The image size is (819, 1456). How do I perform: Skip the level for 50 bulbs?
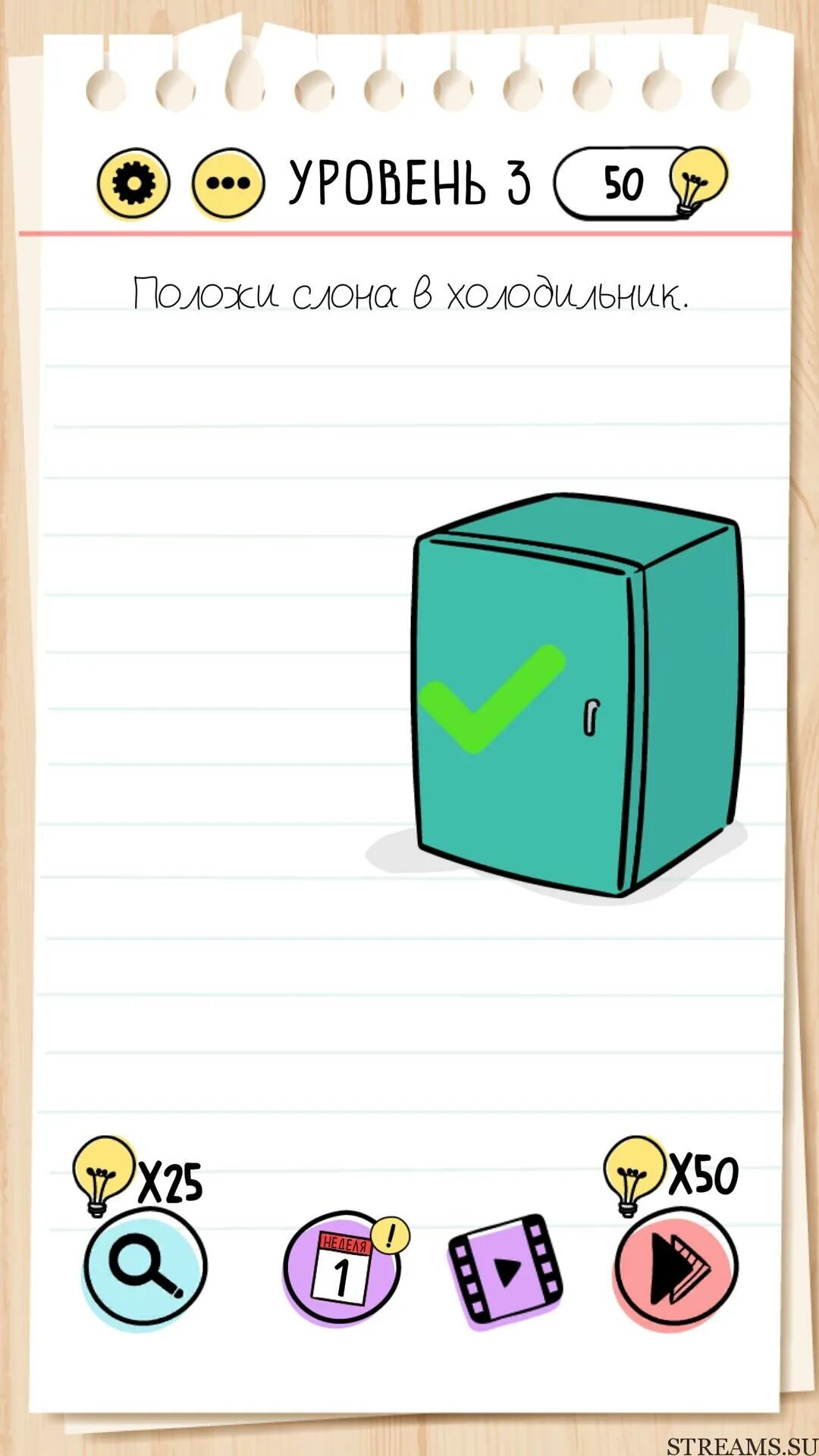pos(675,1268)
